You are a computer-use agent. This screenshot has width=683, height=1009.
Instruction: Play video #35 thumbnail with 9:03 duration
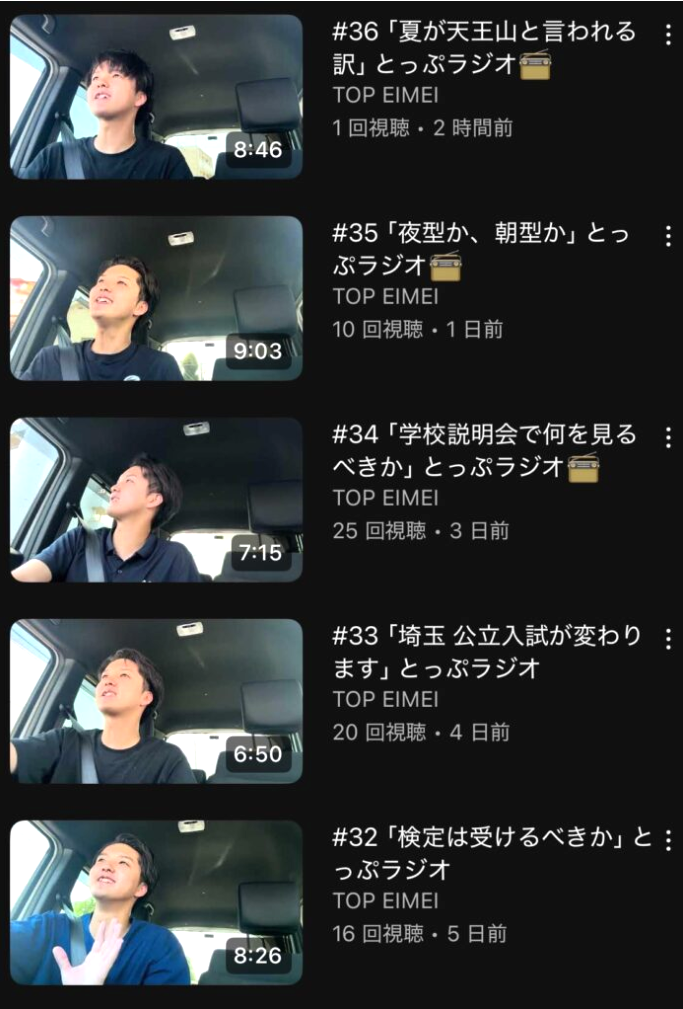[x=156, y=298]
